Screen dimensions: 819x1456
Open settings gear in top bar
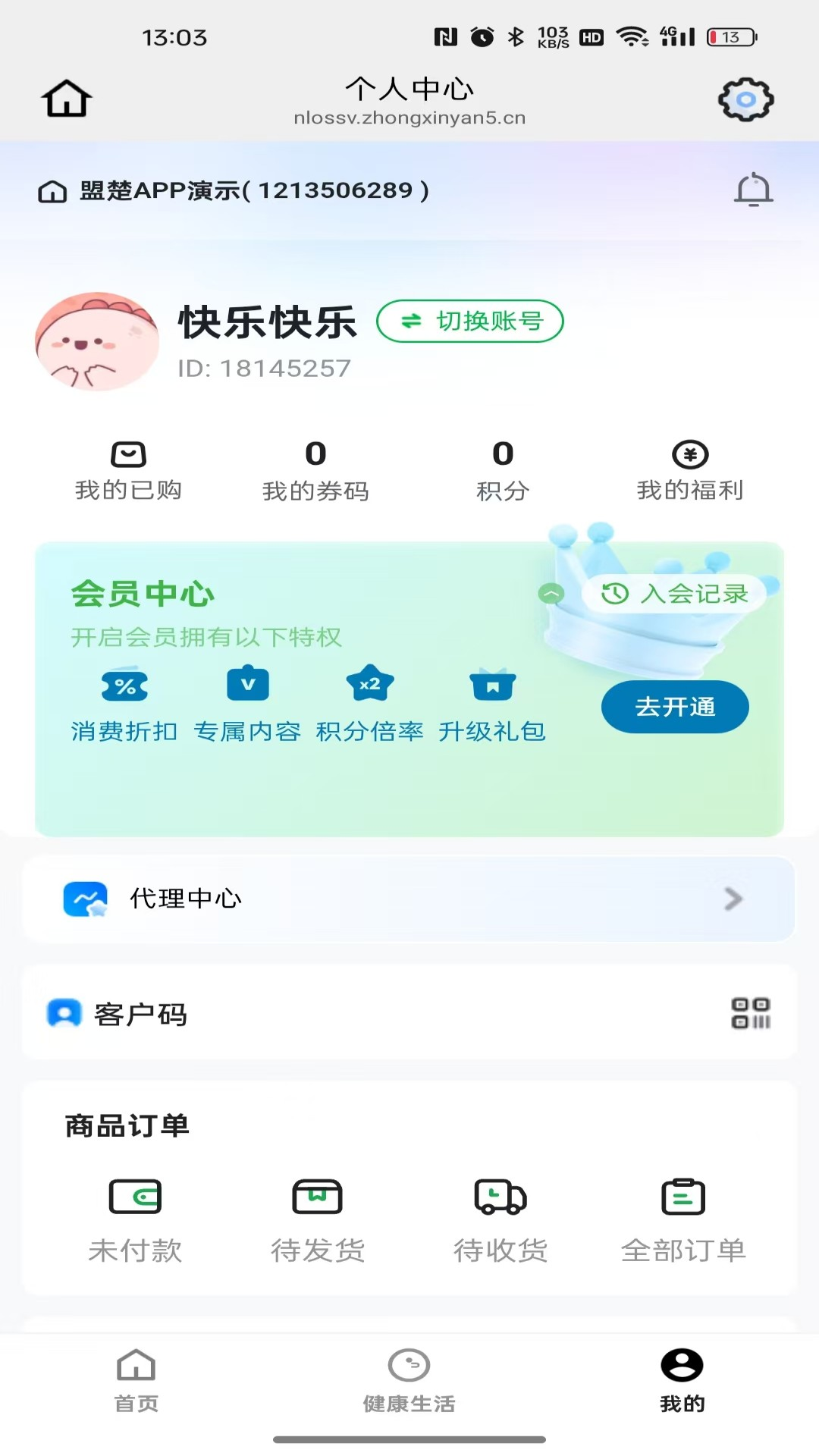click(x=746, y=99)
